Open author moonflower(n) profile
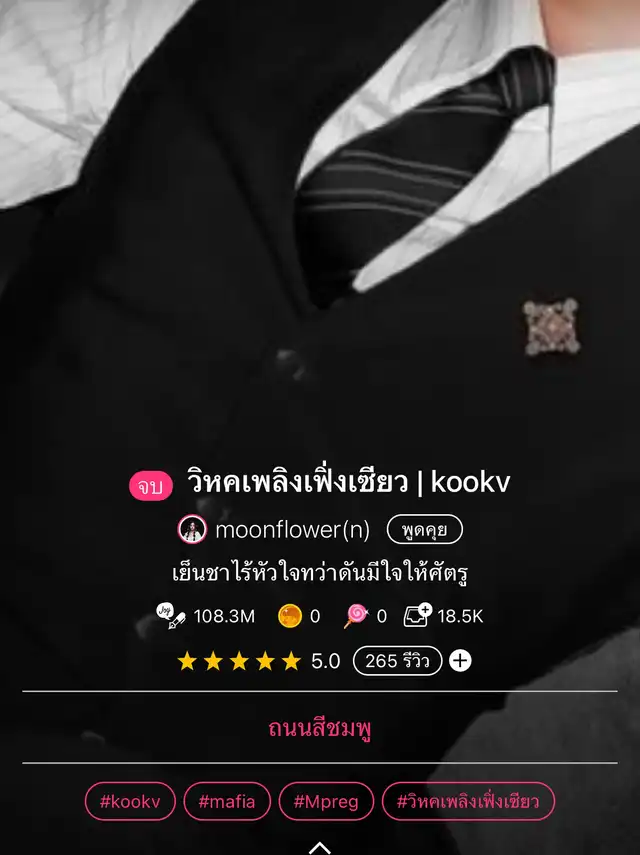This screenshot has height=855, width=640. point(292,529)
